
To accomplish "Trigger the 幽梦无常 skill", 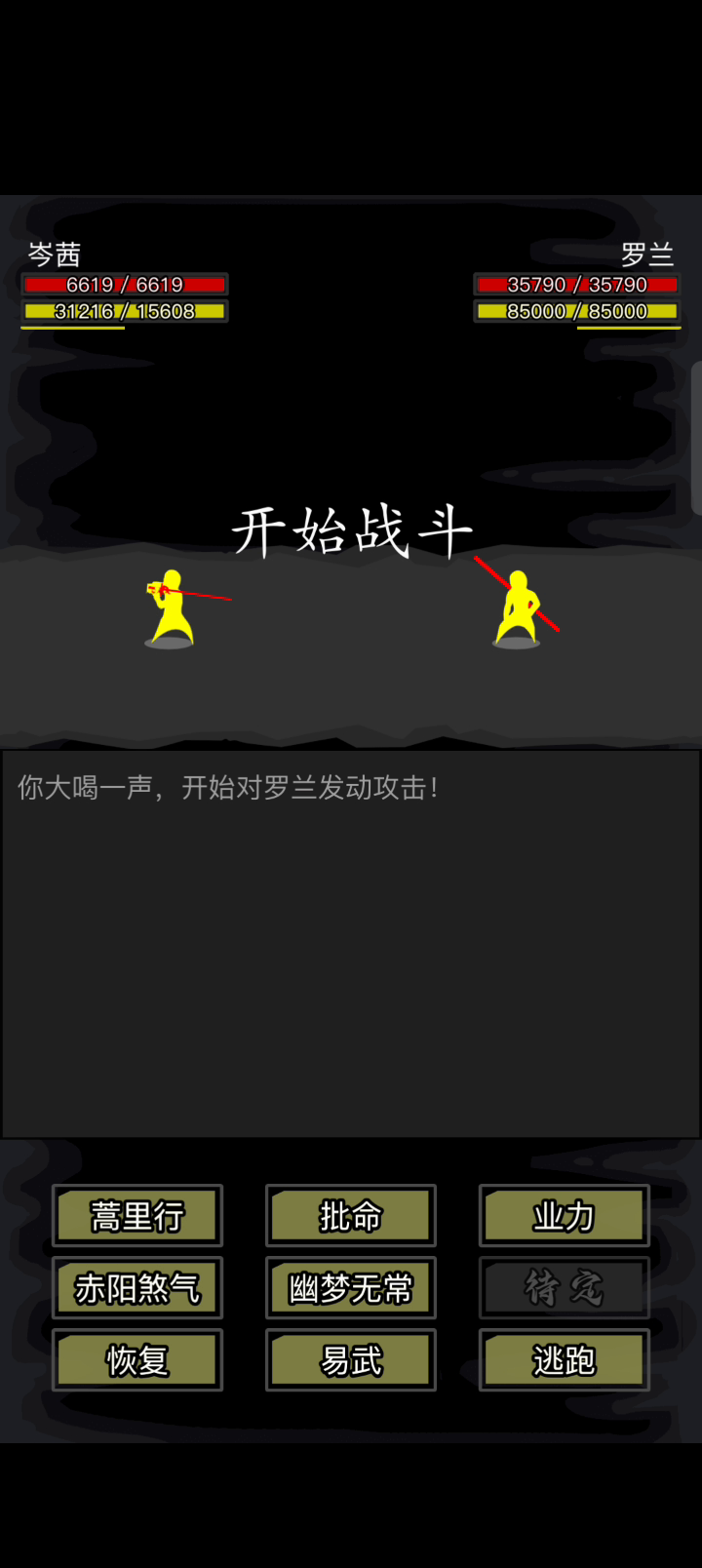I will (x=351, y=1288).
